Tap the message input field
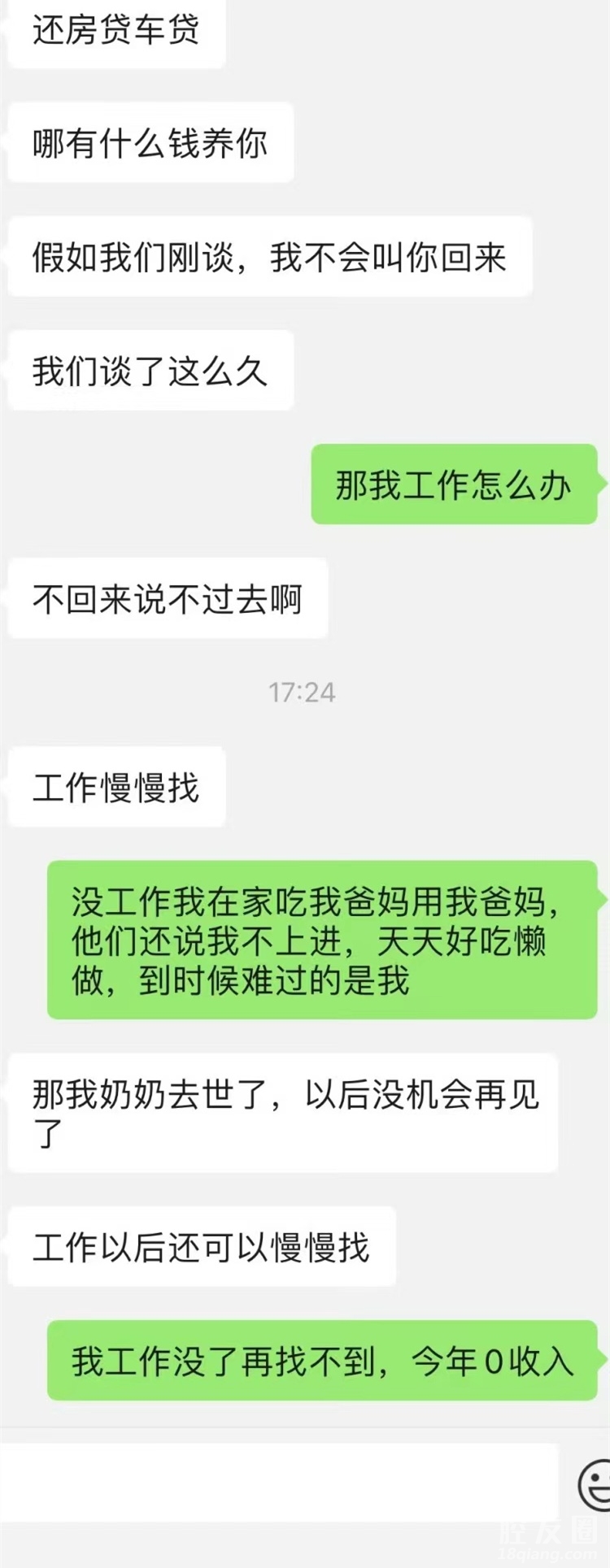 tap(277, 1483)
